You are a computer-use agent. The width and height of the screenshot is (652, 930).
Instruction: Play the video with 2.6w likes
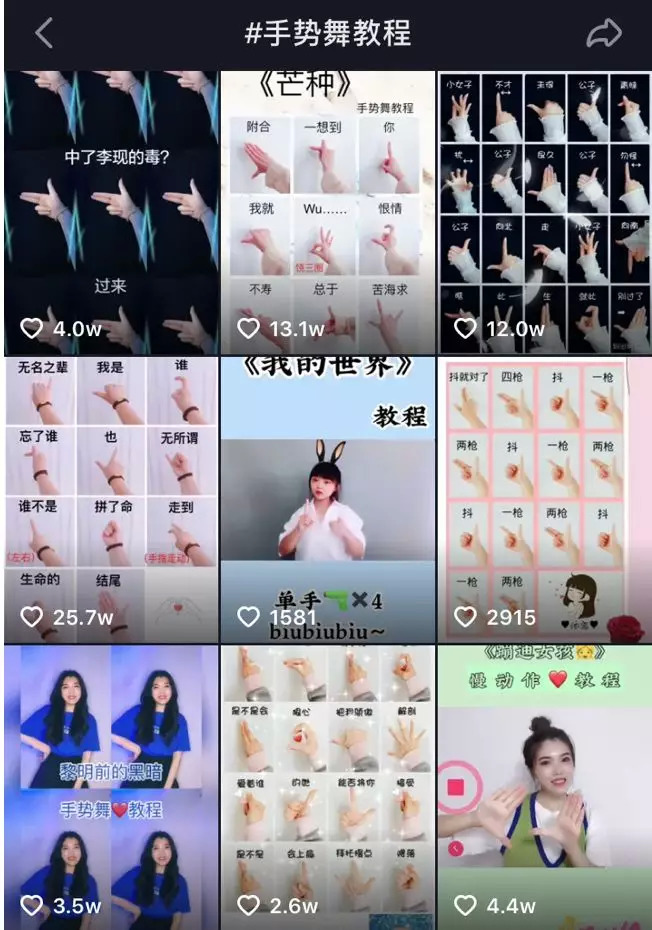coord(327,785)
